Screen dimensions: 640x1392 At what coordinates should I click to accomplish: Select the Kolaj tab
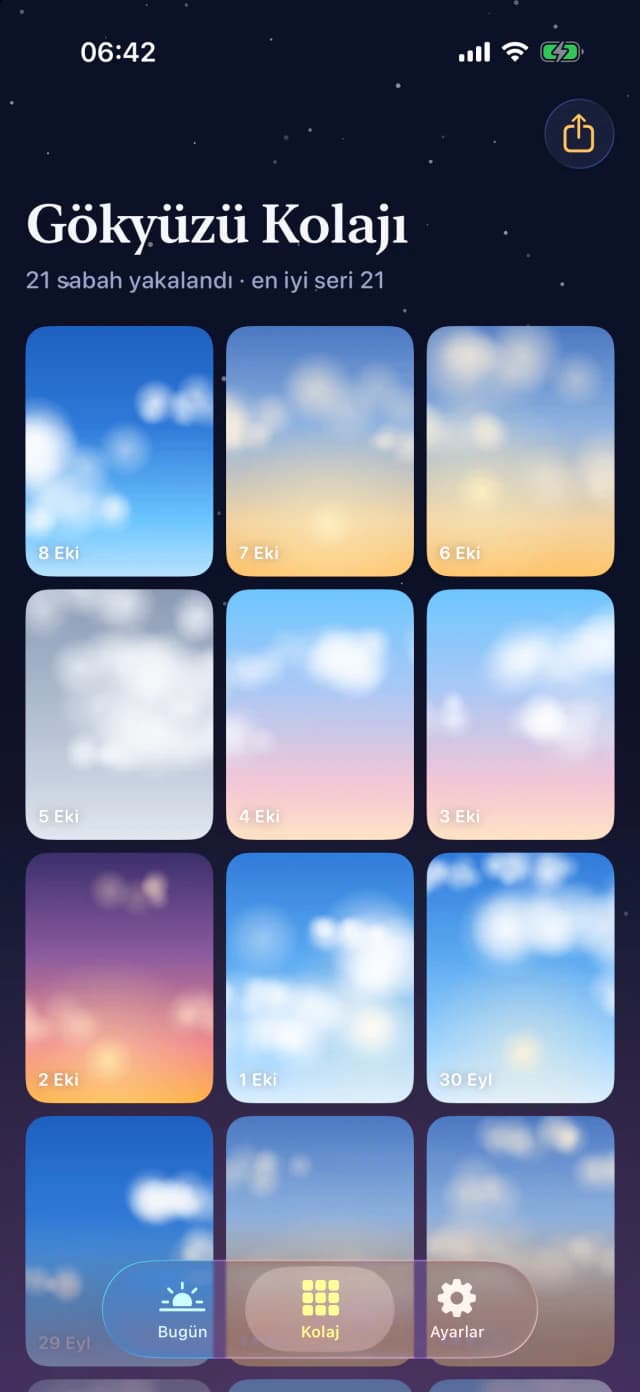point(320,1310)
